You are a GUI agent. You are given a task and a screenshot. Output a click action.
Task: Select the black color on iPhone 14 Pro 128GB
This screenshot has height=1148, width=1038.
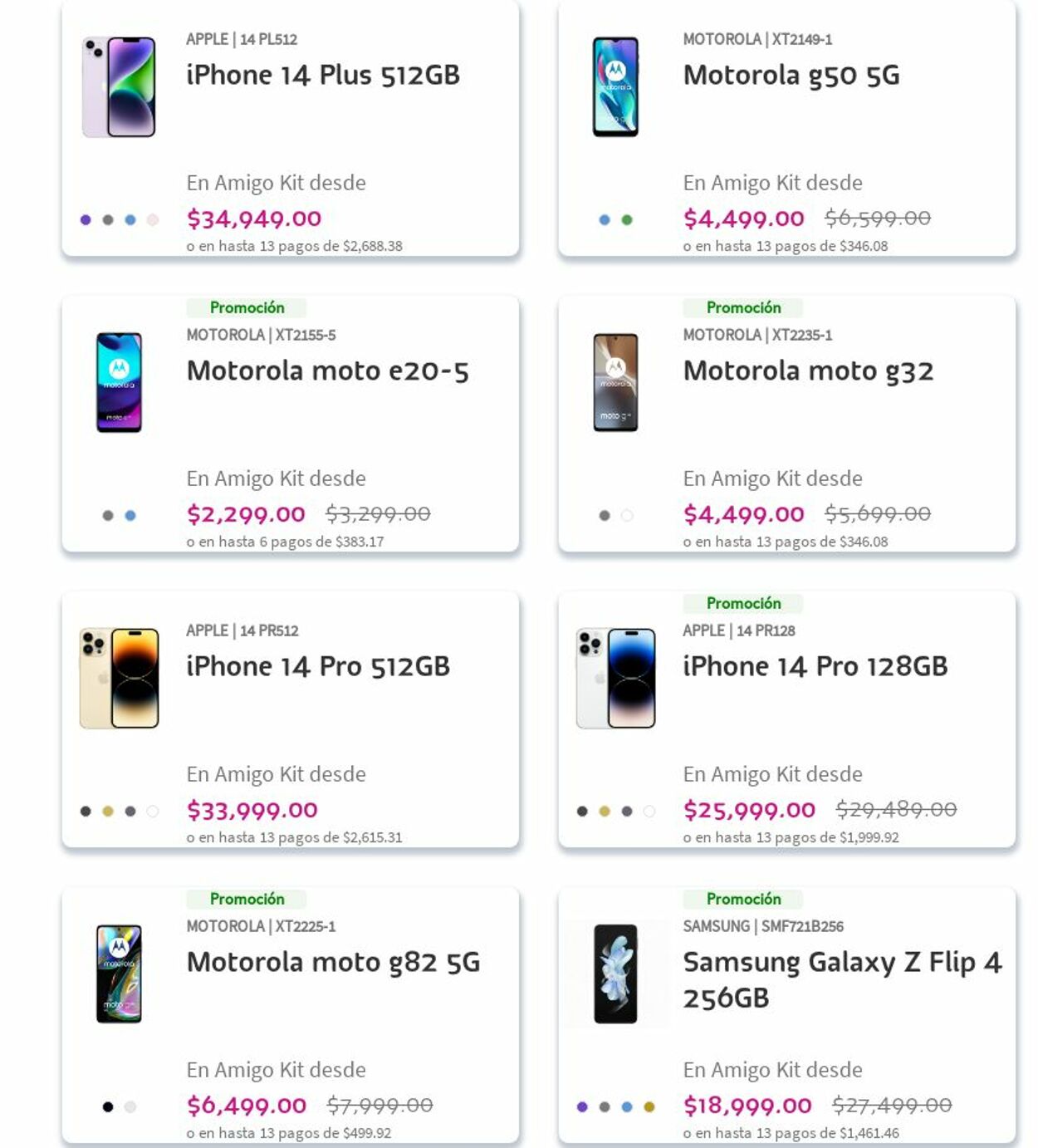tap(582, 812)
